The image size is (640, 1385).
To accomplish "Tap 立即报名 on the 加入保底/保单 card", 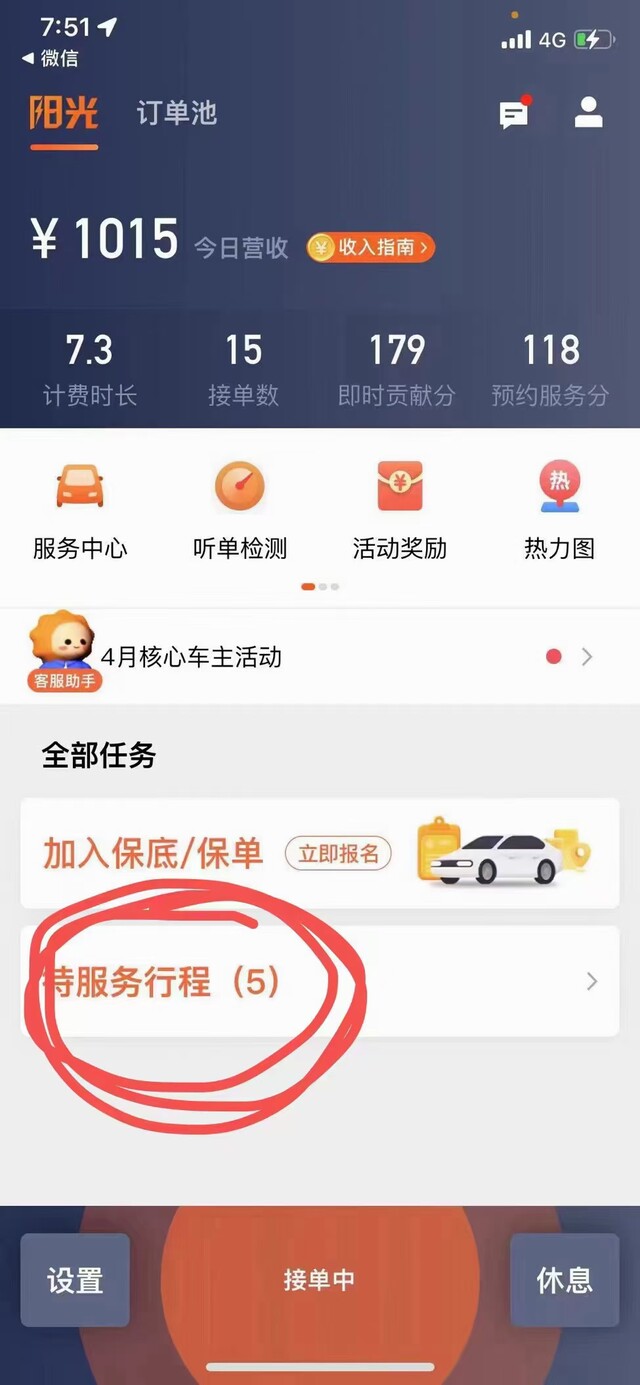I will click(x=338, y=853).
